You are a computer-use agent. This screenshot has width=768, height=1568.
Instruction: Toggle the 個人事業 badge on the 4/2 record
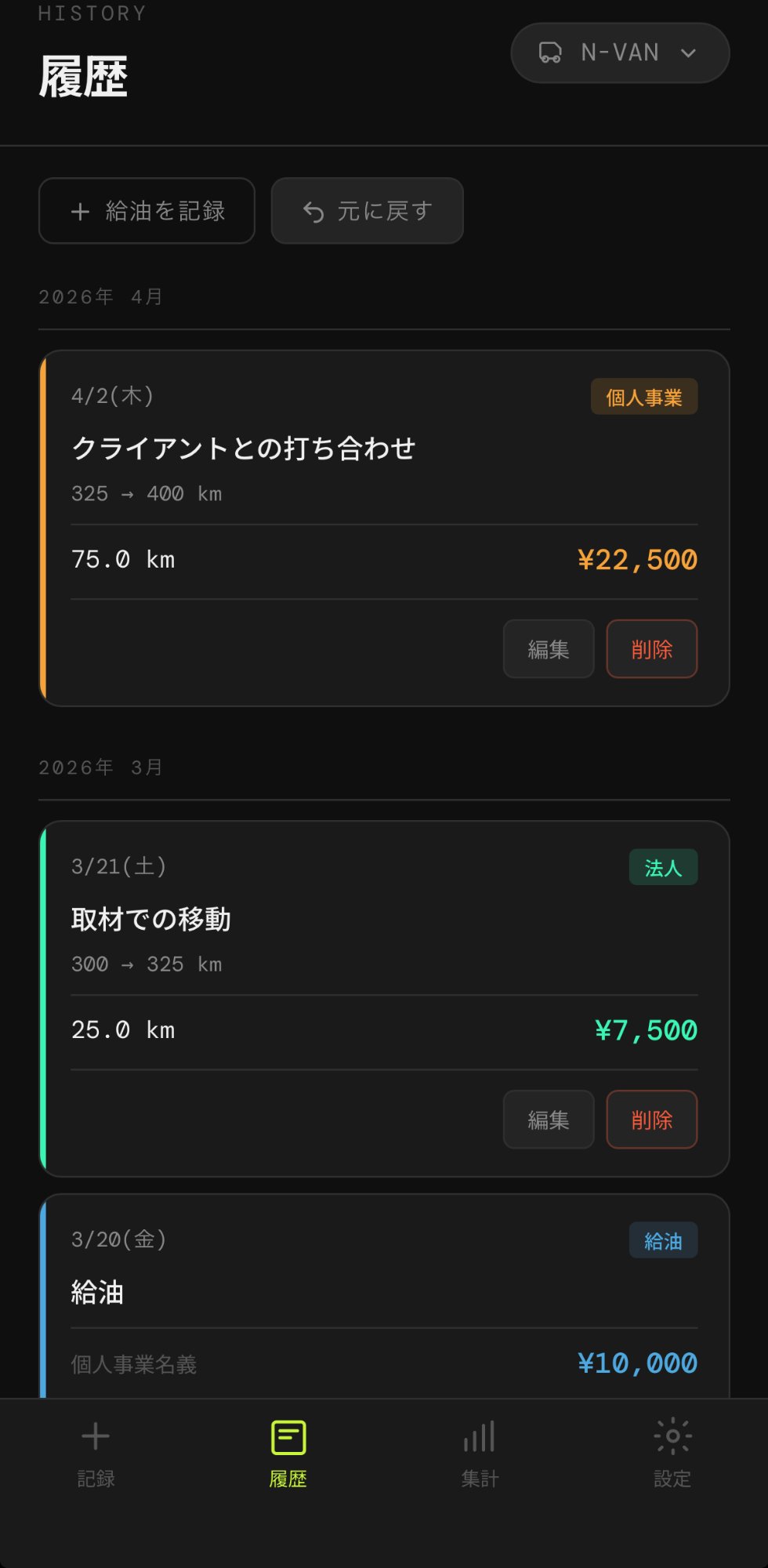(x=643, y=397)
